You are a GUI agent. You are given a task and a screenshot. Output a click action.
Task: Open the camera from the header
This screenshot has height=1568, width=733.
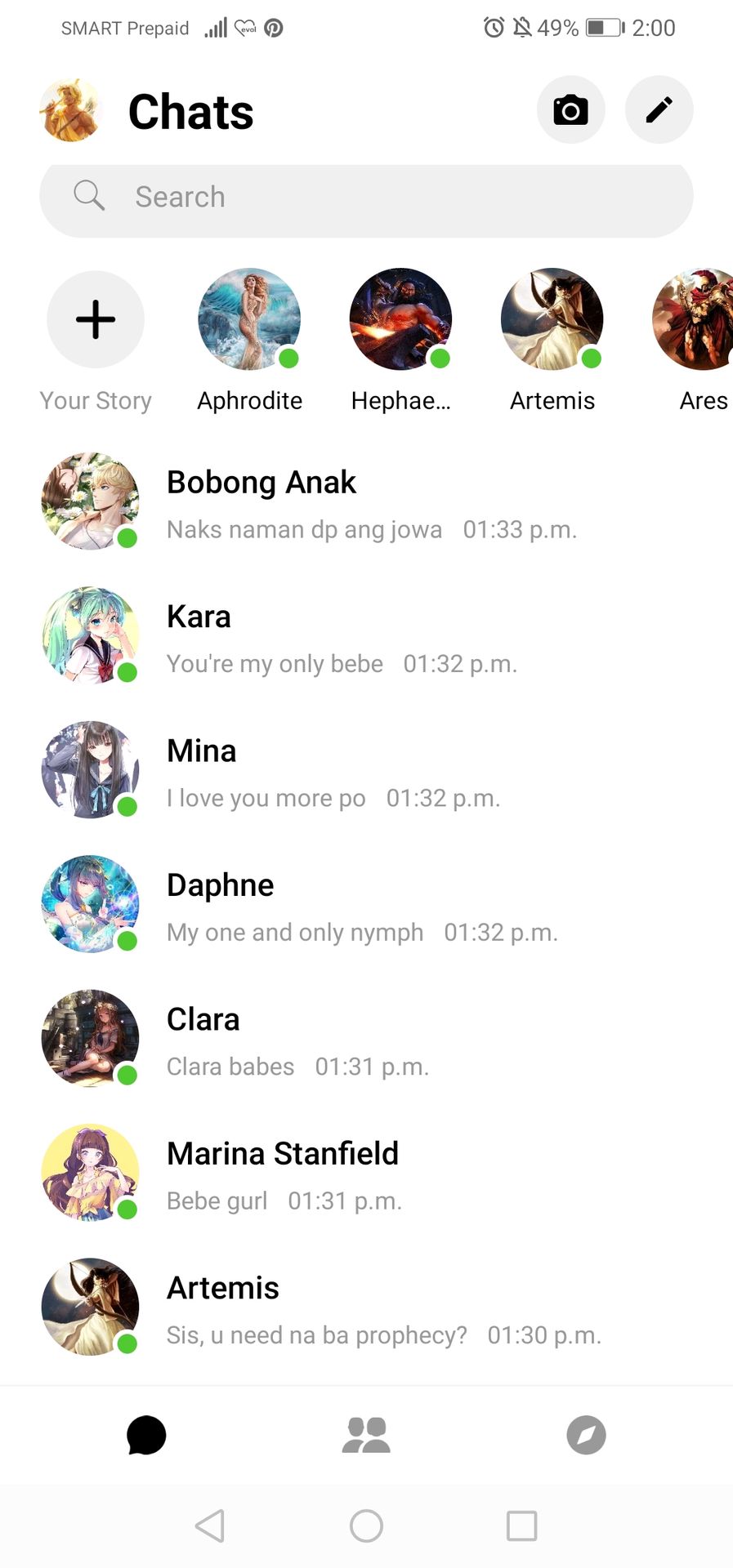click(x=570, y=110)
